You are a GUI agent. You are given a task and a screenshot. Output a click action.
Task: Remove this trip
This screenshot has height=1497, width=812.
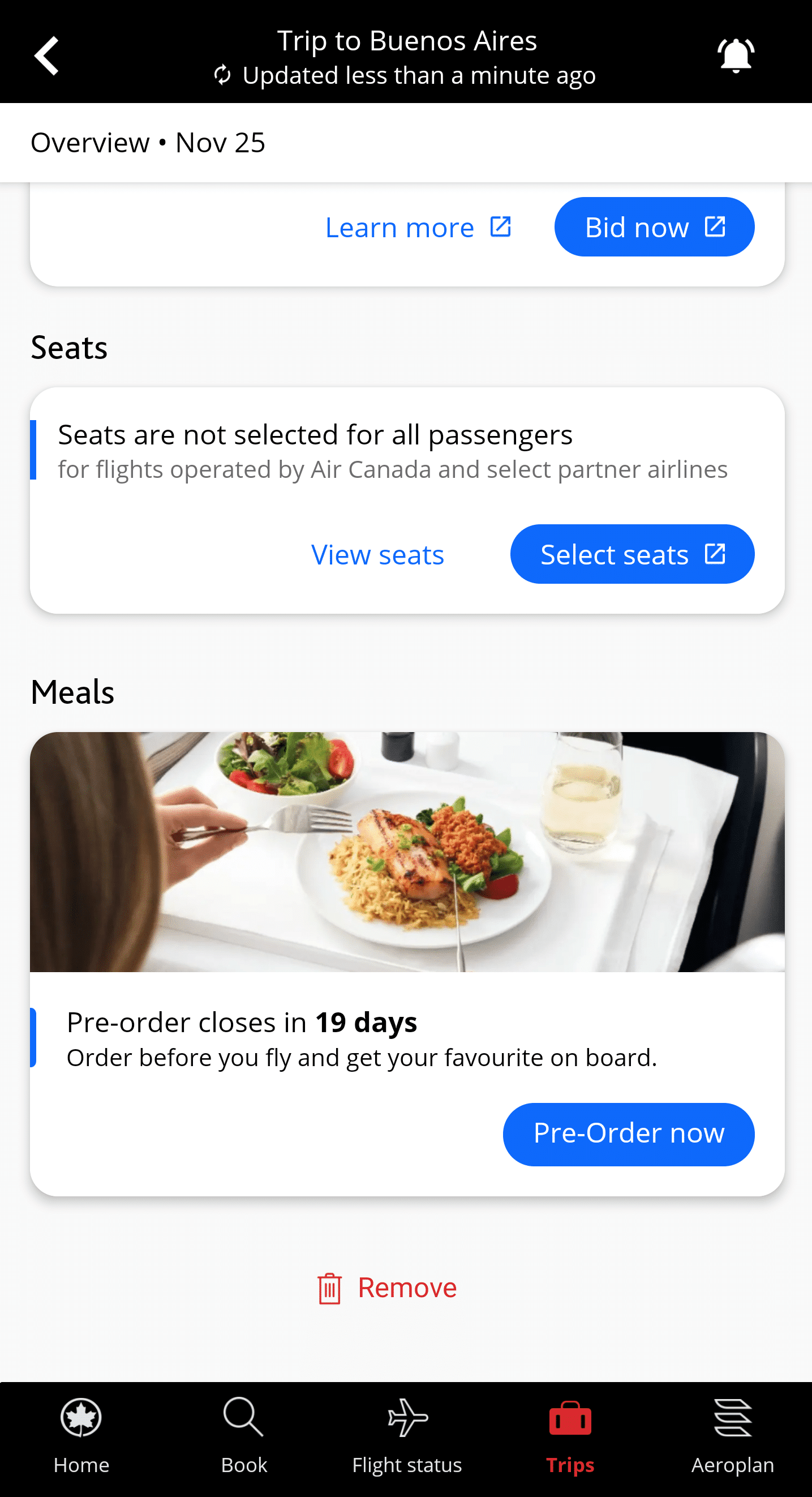point(388,1288)
